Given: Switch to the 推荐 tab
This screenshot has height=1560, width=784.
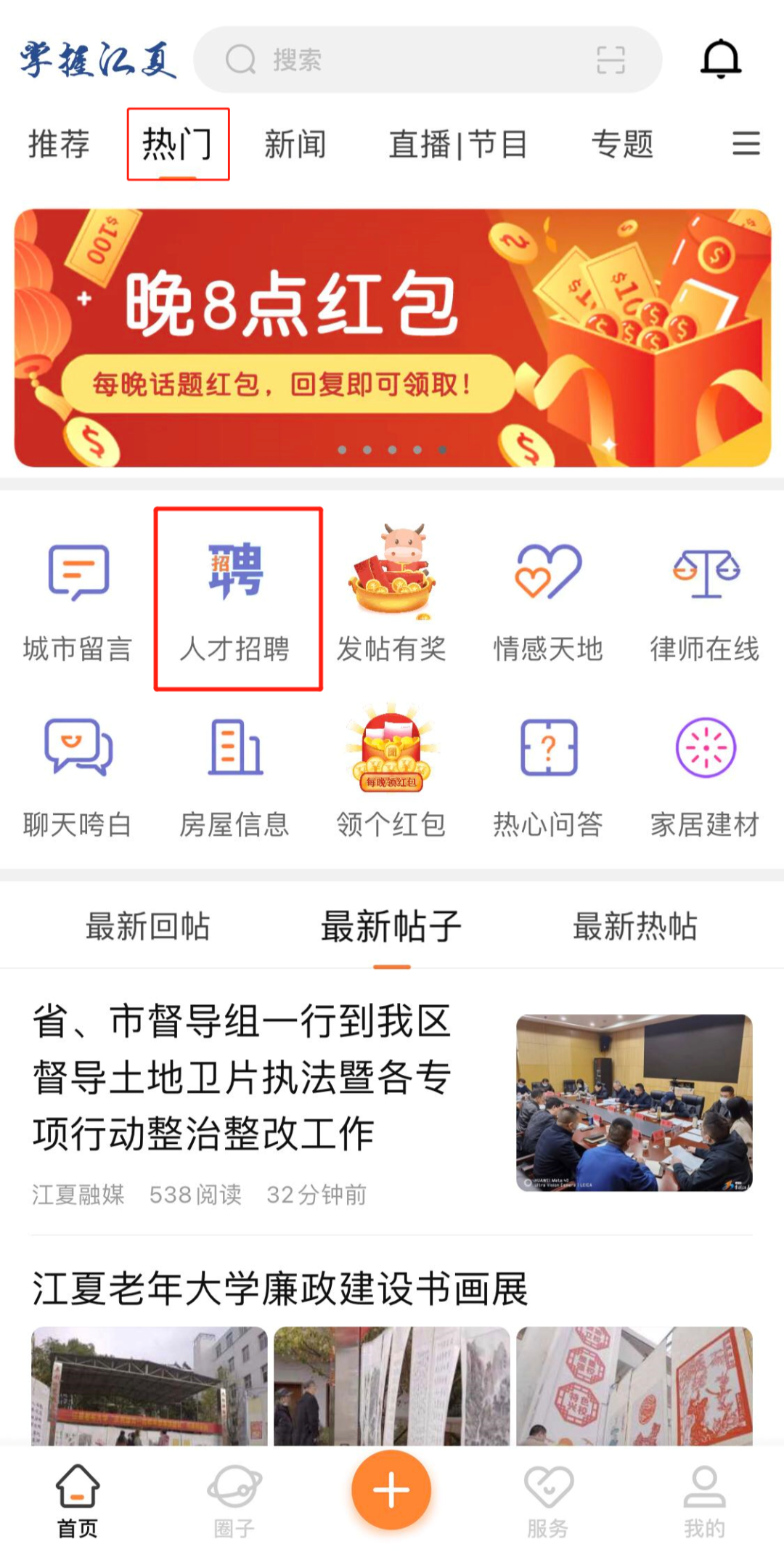Looking at the screenshot, I should [59, 143].
